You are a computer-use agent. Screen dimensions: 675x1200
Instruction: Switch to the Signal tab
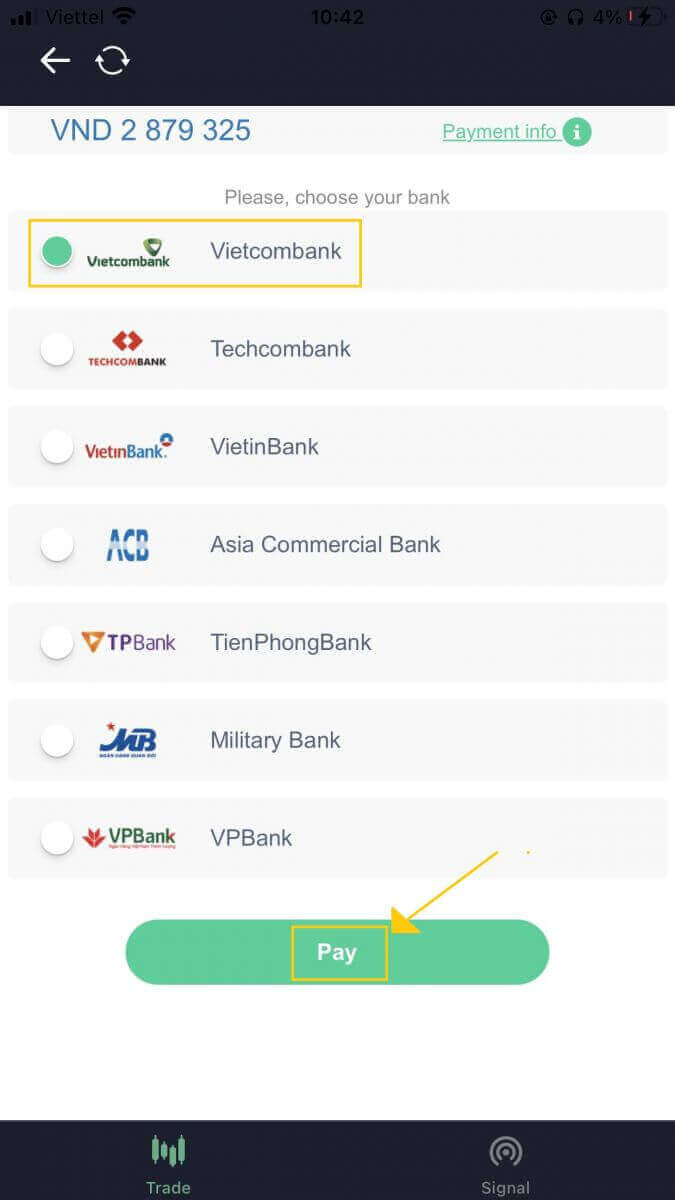pyautogui.click(x=505, y=1165)
